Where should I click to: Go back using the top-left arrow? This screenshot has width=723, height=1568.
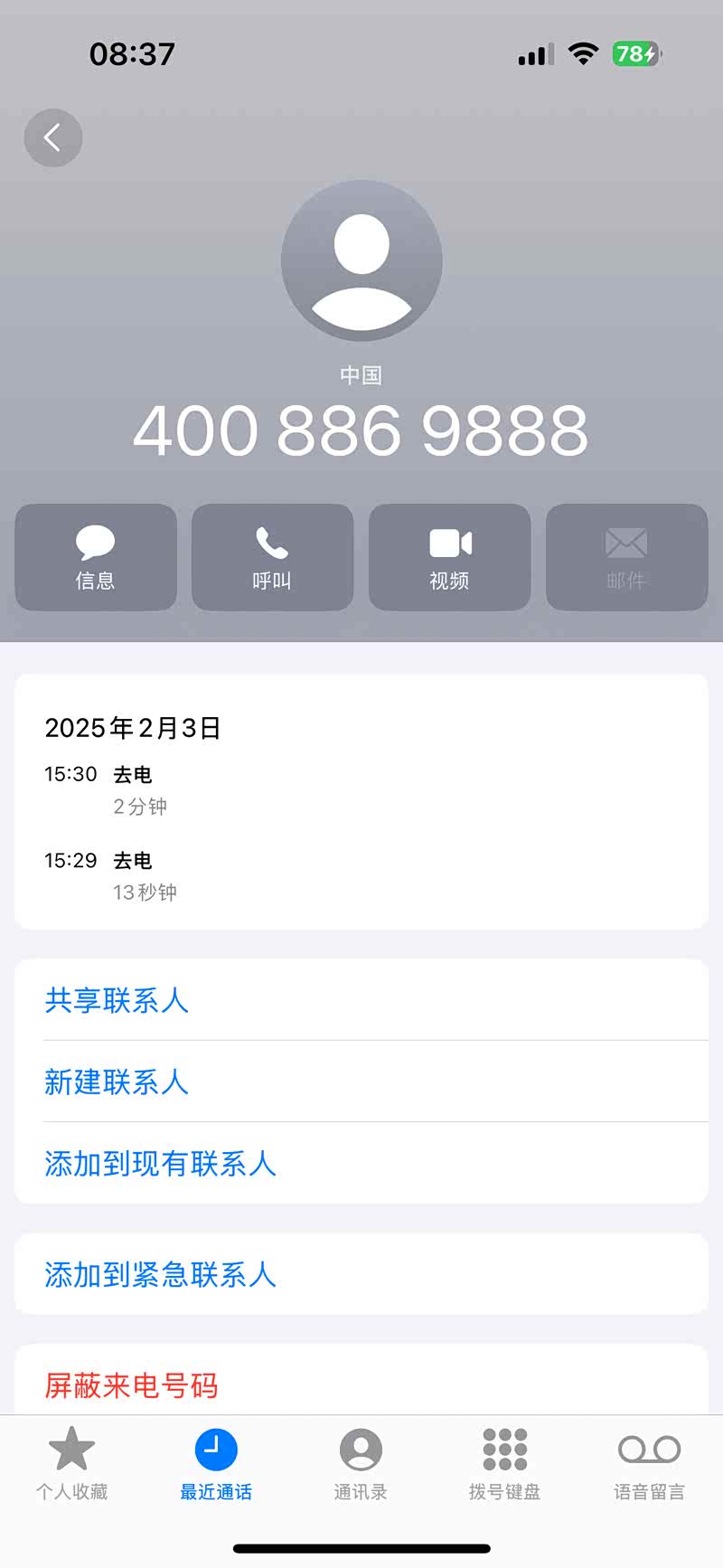click(x=53, y=137)
